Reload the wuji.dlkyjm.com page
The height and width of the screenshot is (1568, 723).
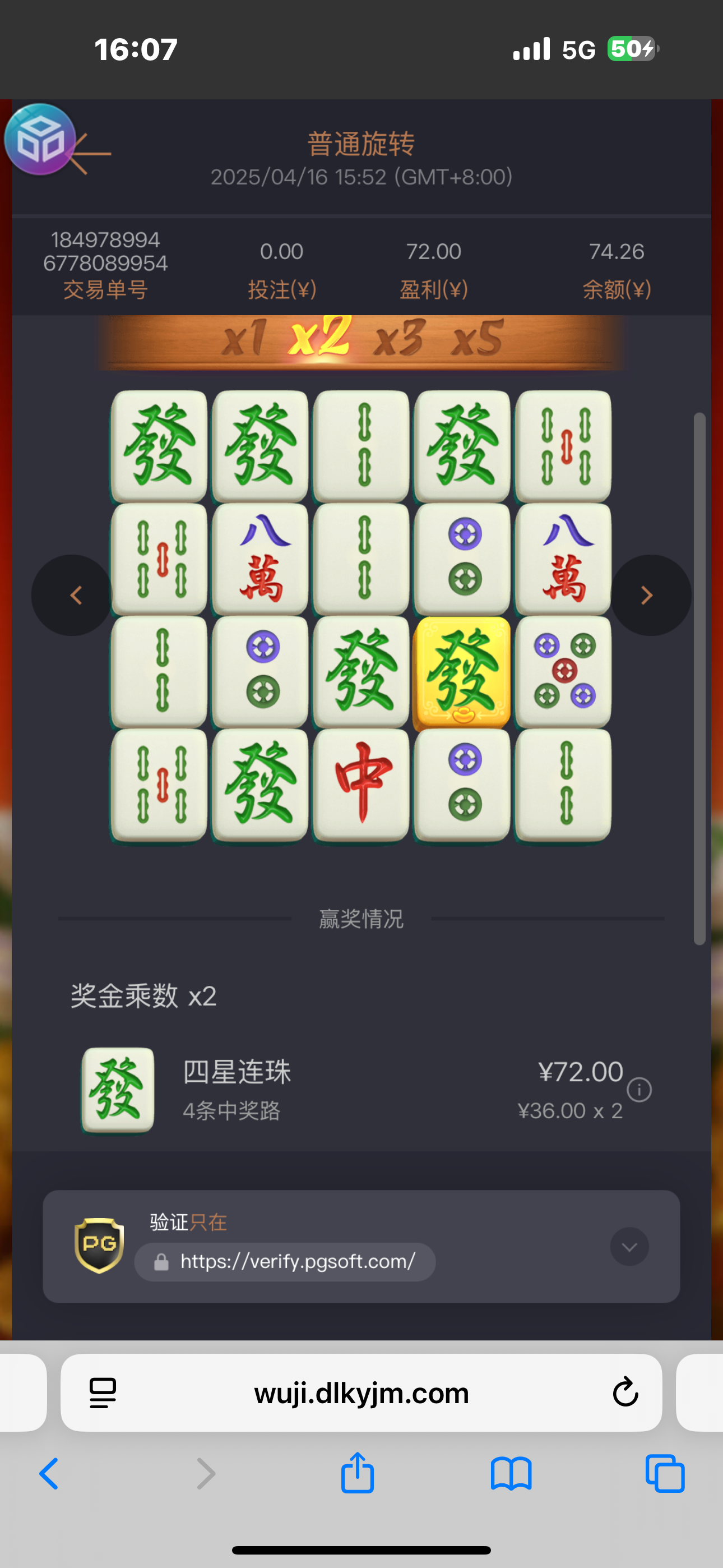(625, 1392)
